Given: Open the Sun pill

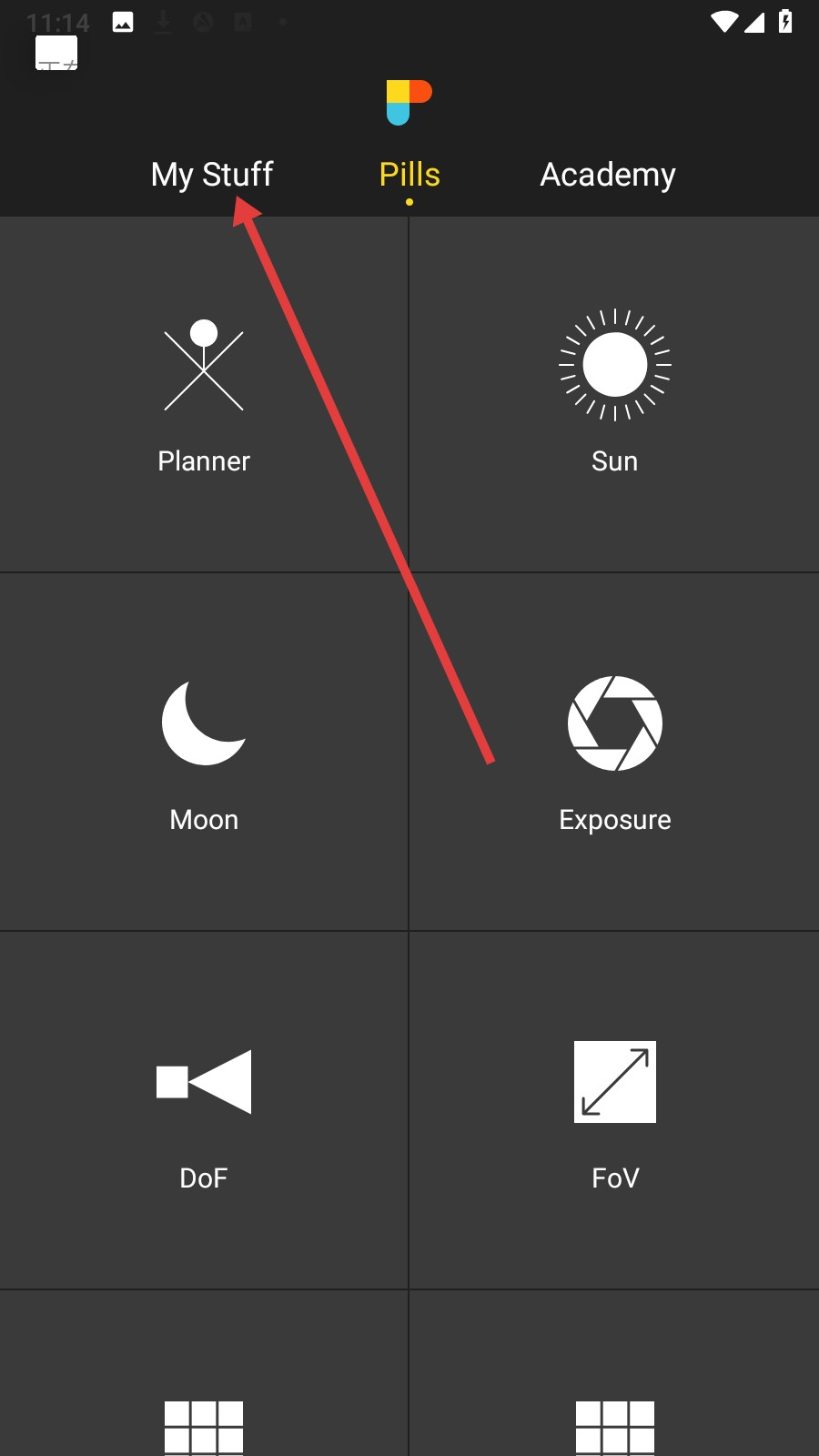Looking at the screenshot, I should click(614, 395).
